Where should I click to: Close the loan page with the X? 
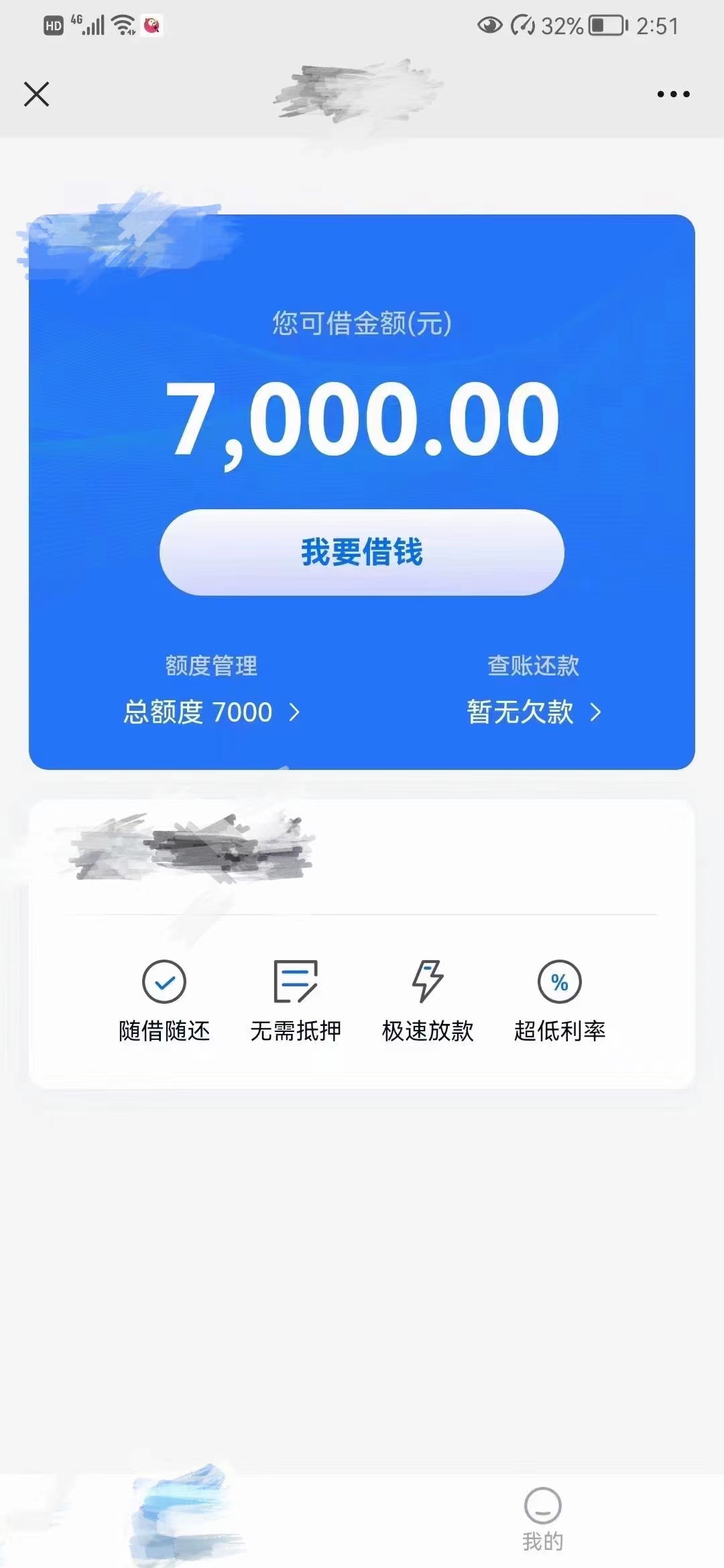(x=36, y=94)
